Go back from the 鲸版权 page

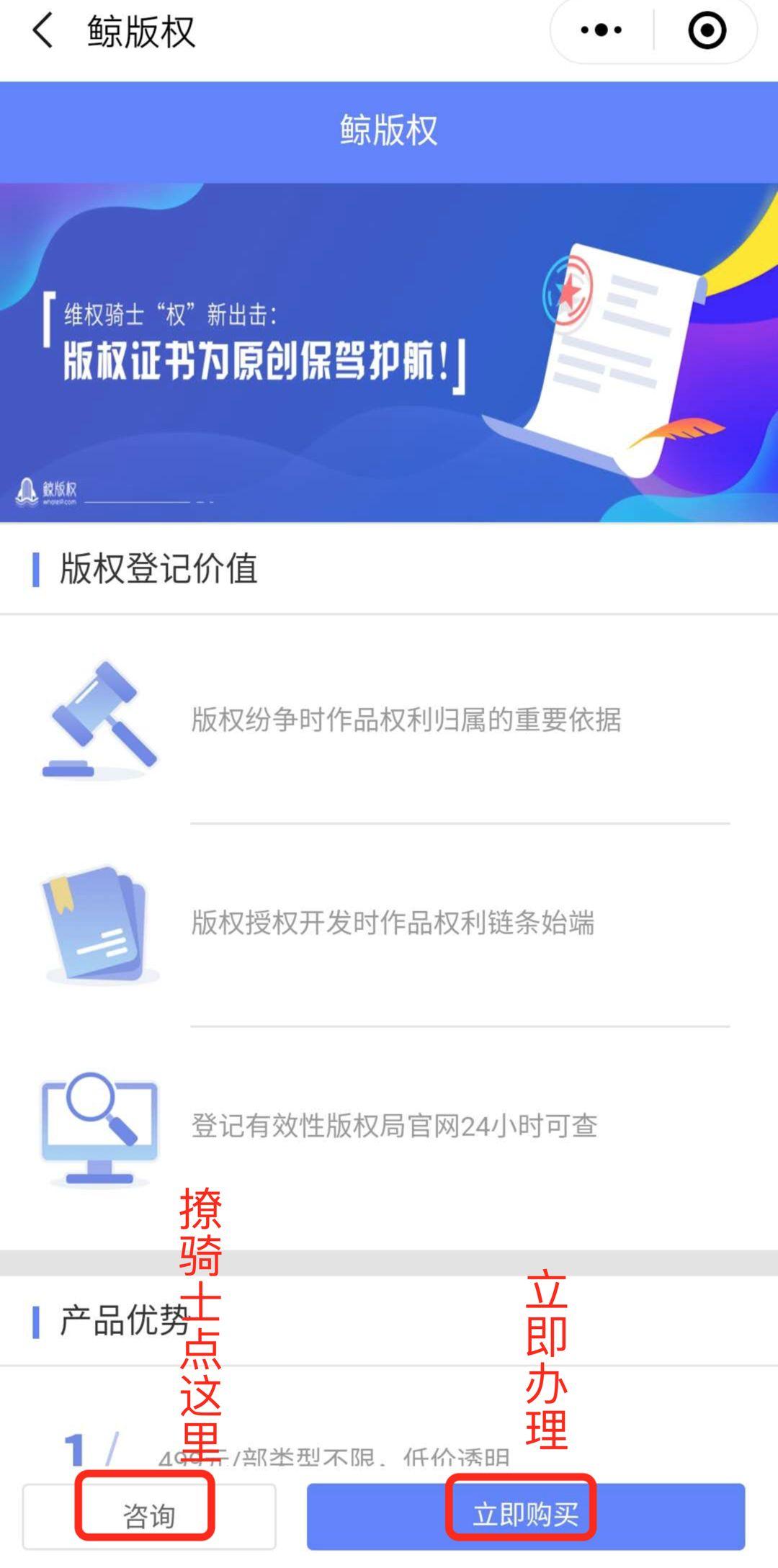point(43,32)
